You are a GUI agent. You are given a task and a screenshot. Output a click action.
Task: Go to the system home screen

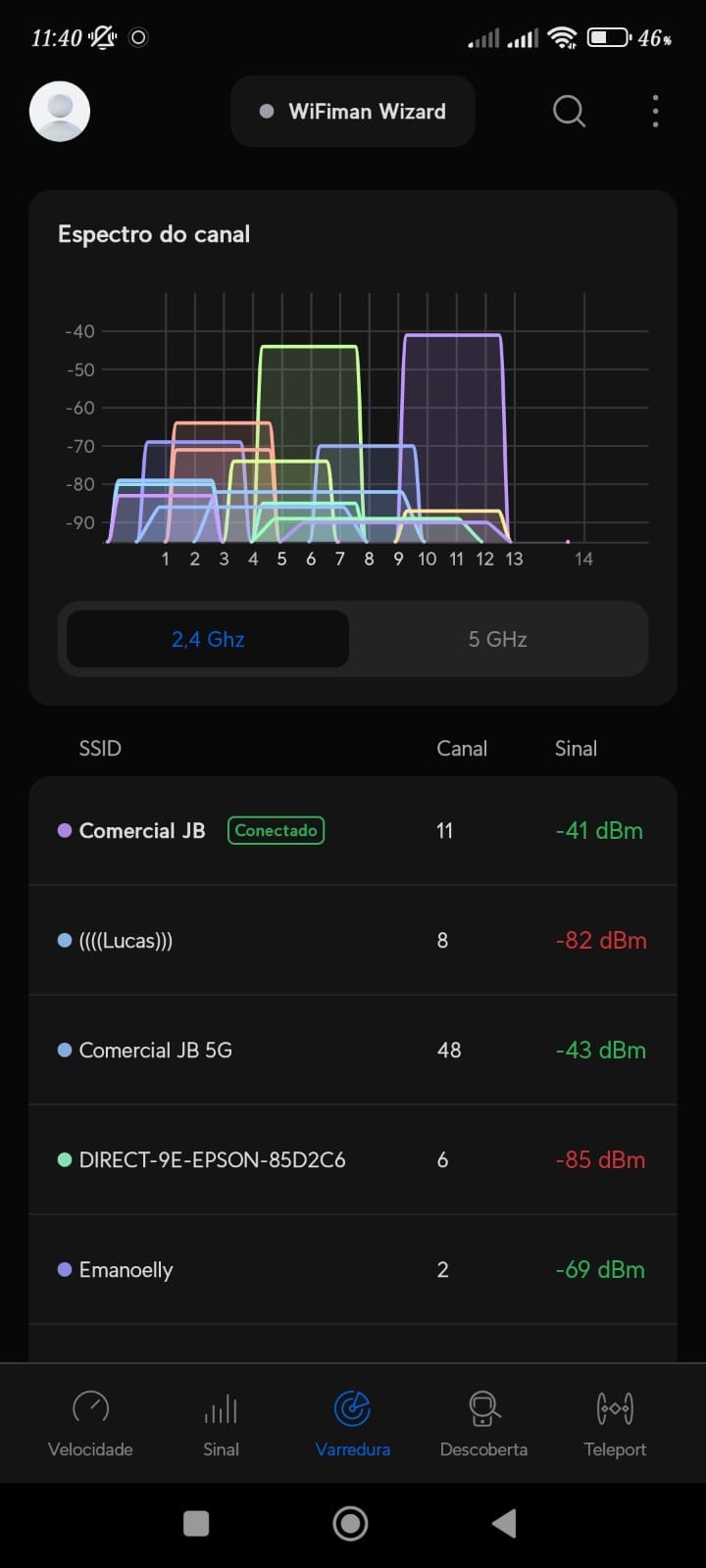[351, 1523]
